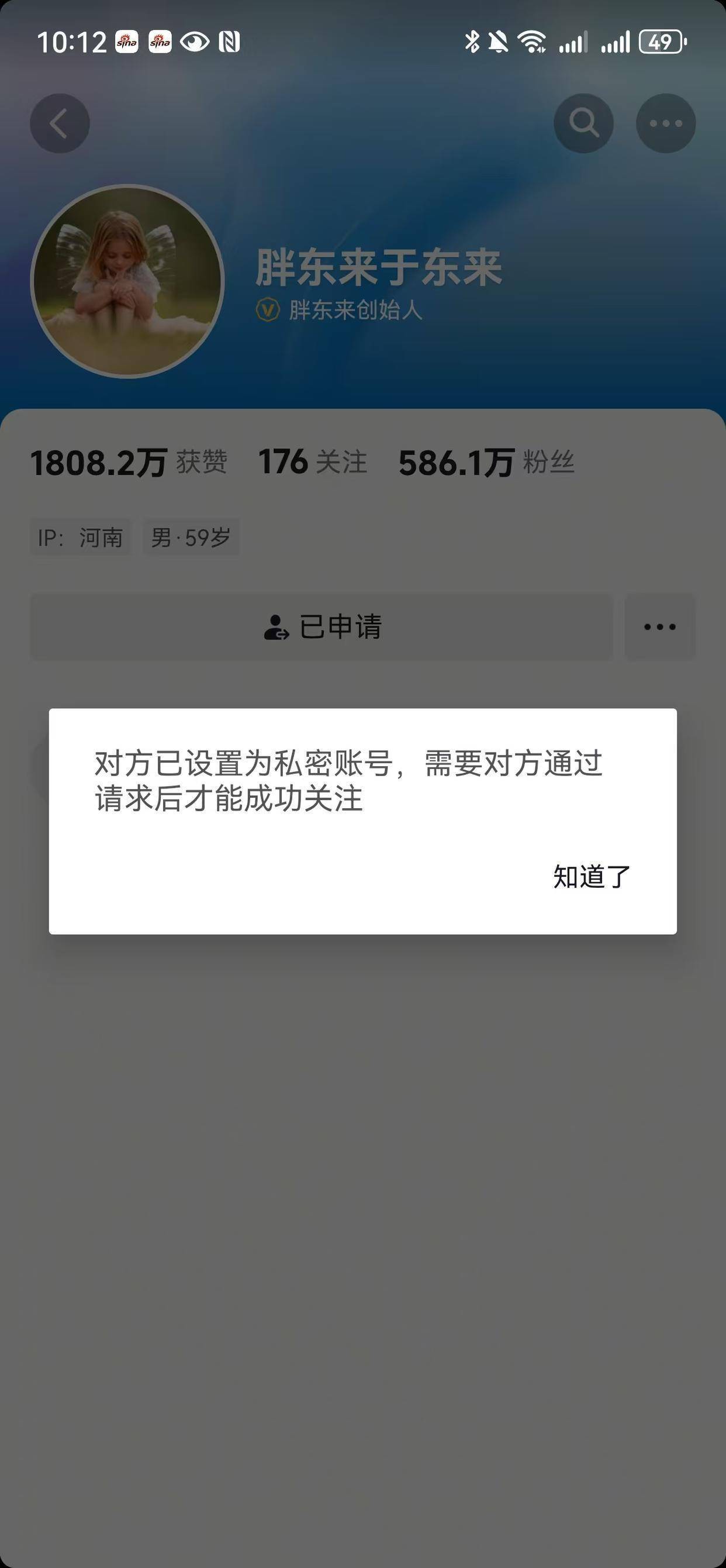Search within this profile
The height and width of the screenshot is (1568, 726).
click(583, 123)
